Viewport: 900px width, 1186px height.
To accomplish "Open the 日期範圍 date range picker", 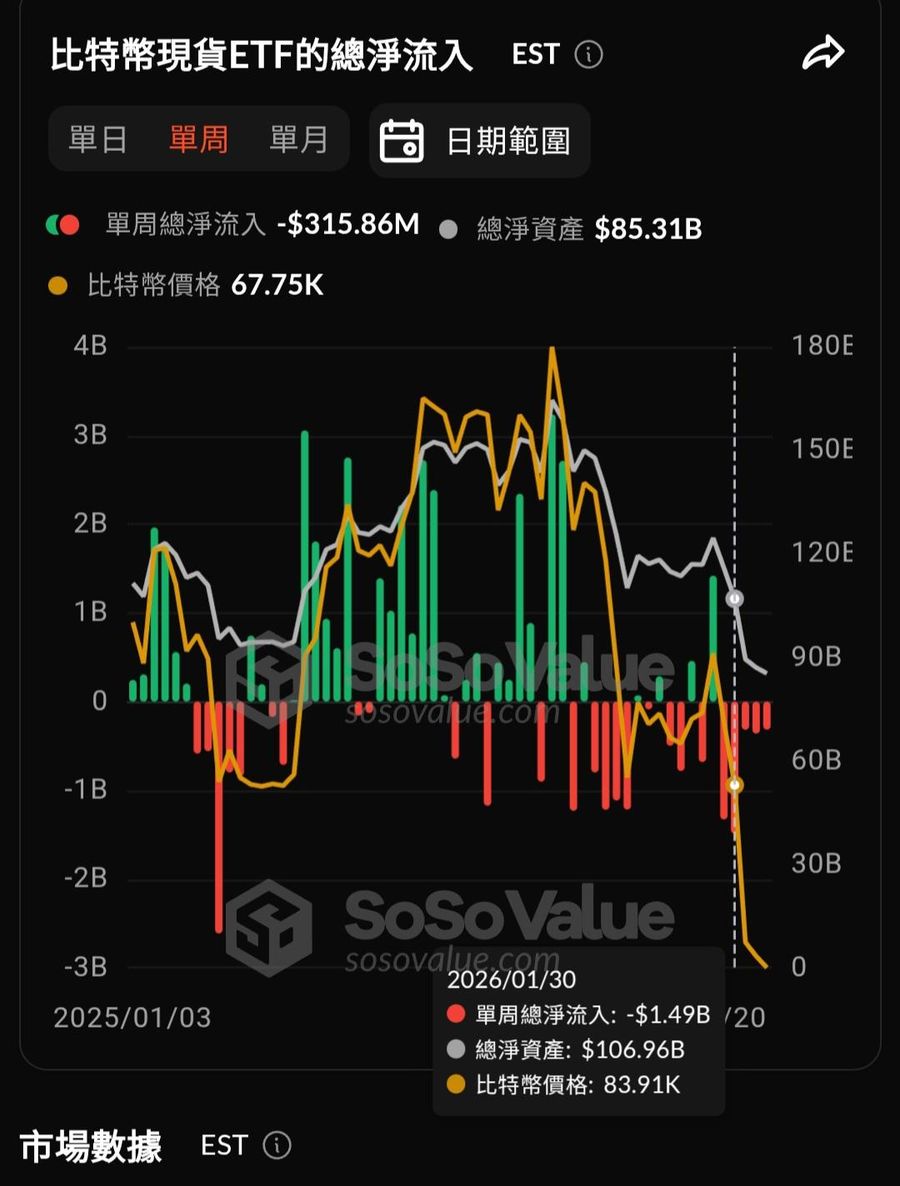I will click(x=480, y=140).
